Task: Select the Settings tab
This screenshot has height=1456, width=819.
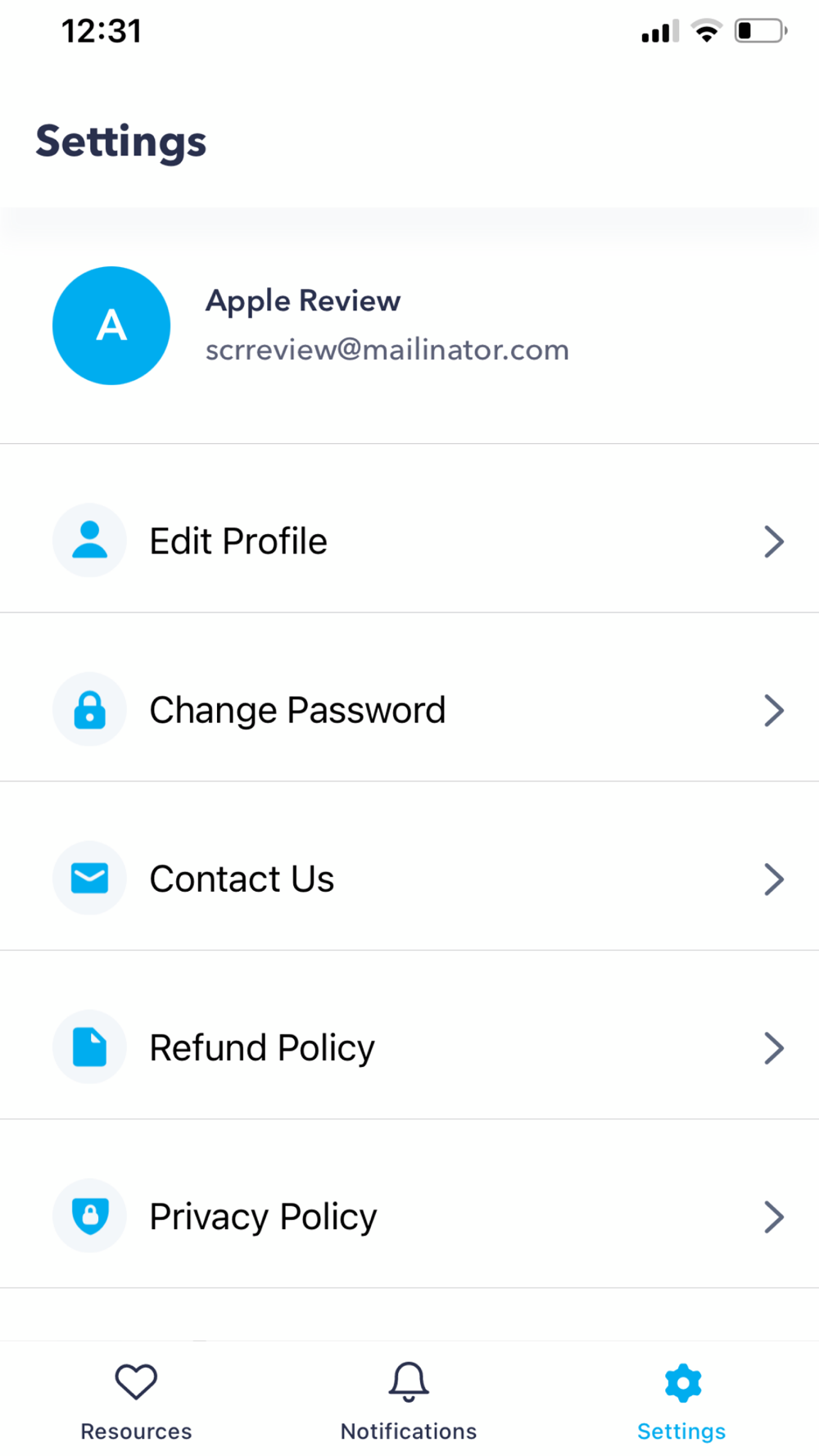Action: [x=681, y=1400]
